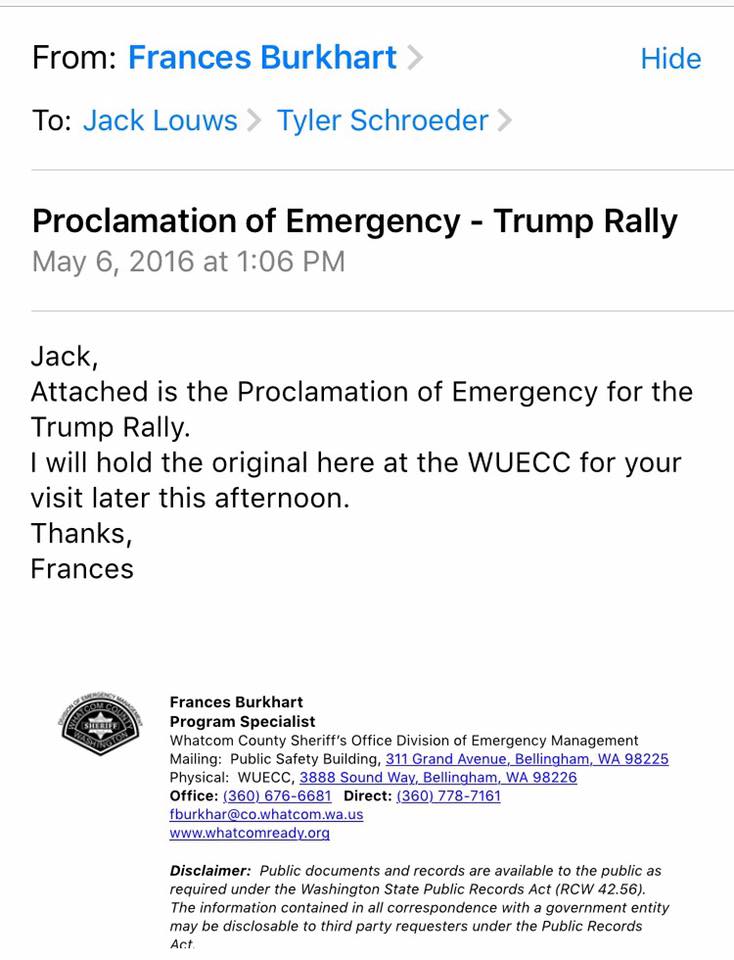Open the 311 Grand Avenue mailing address

click(527, 759)
